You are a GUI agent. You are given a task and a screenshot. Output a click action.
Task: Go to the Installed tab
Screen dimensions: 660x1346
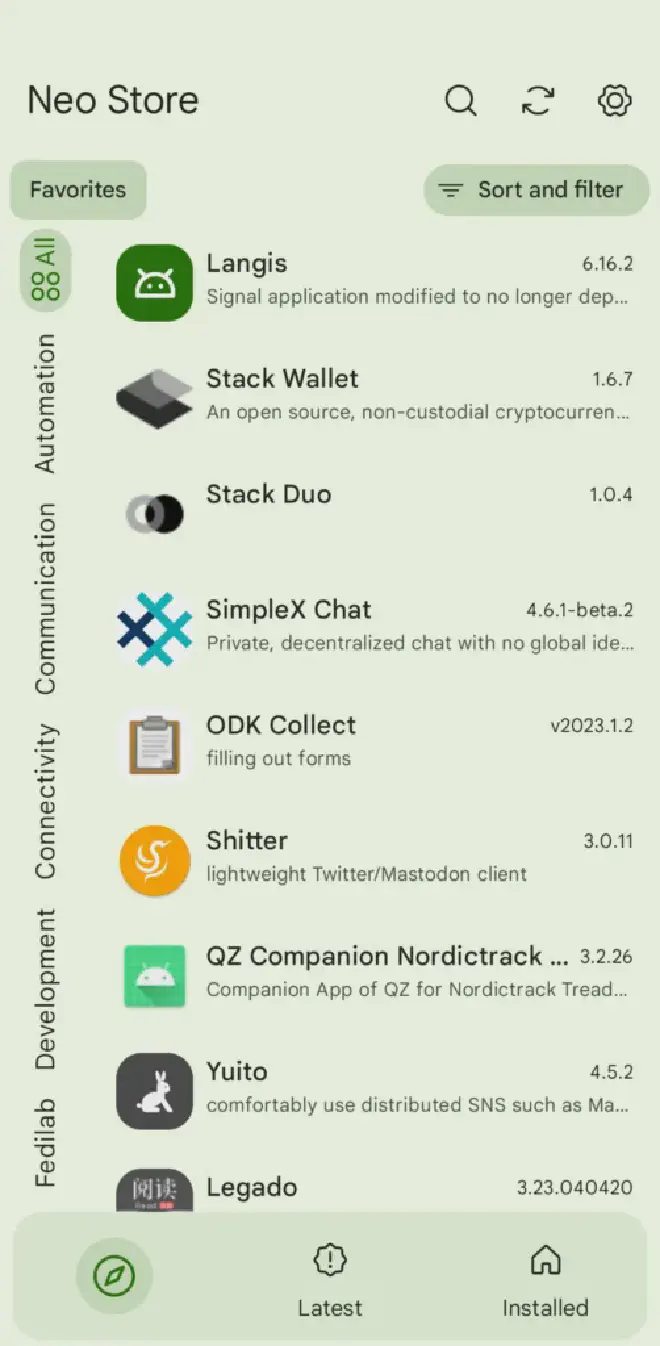coord(545,1277)
